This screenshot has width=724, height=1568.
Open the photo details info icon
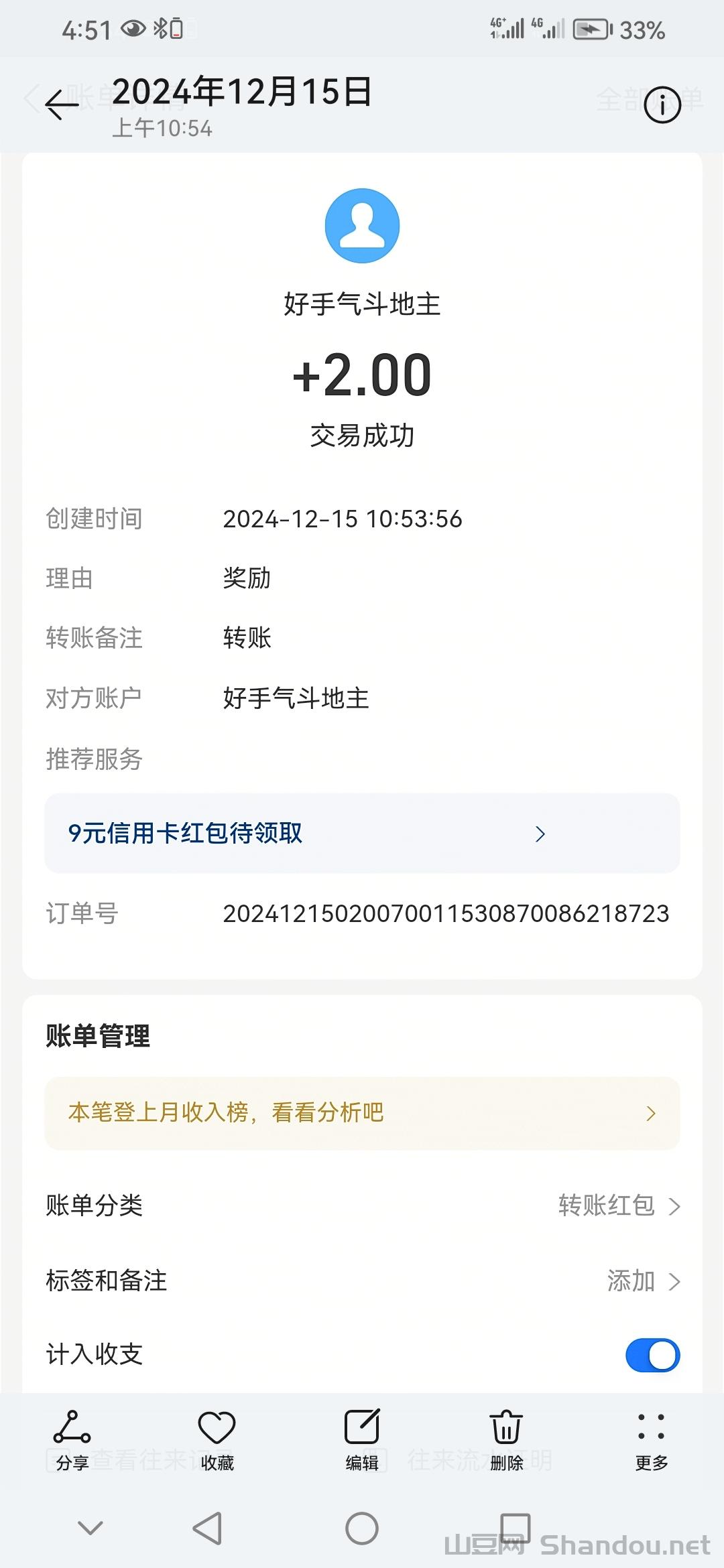(662, 105)
